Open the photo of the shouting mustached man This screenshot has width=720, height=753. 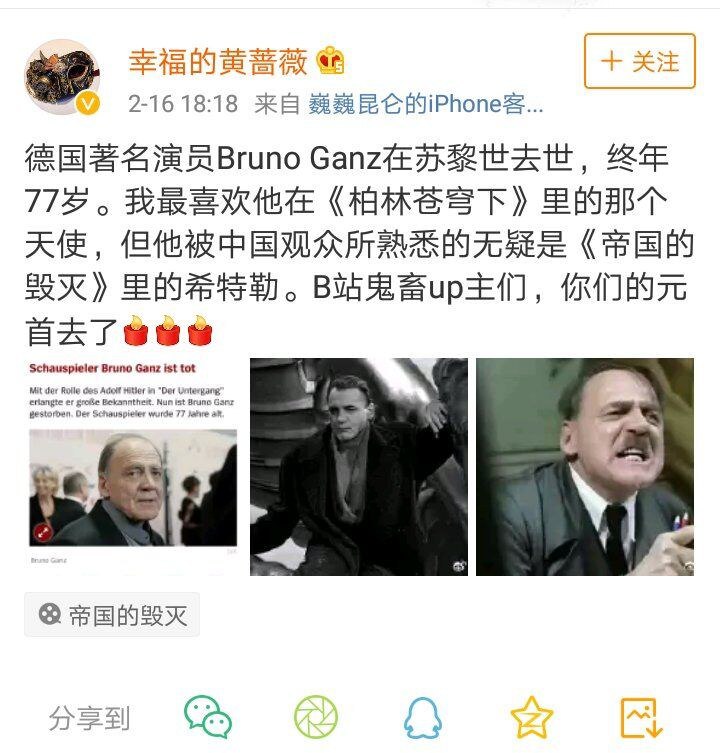click(584, 466)
